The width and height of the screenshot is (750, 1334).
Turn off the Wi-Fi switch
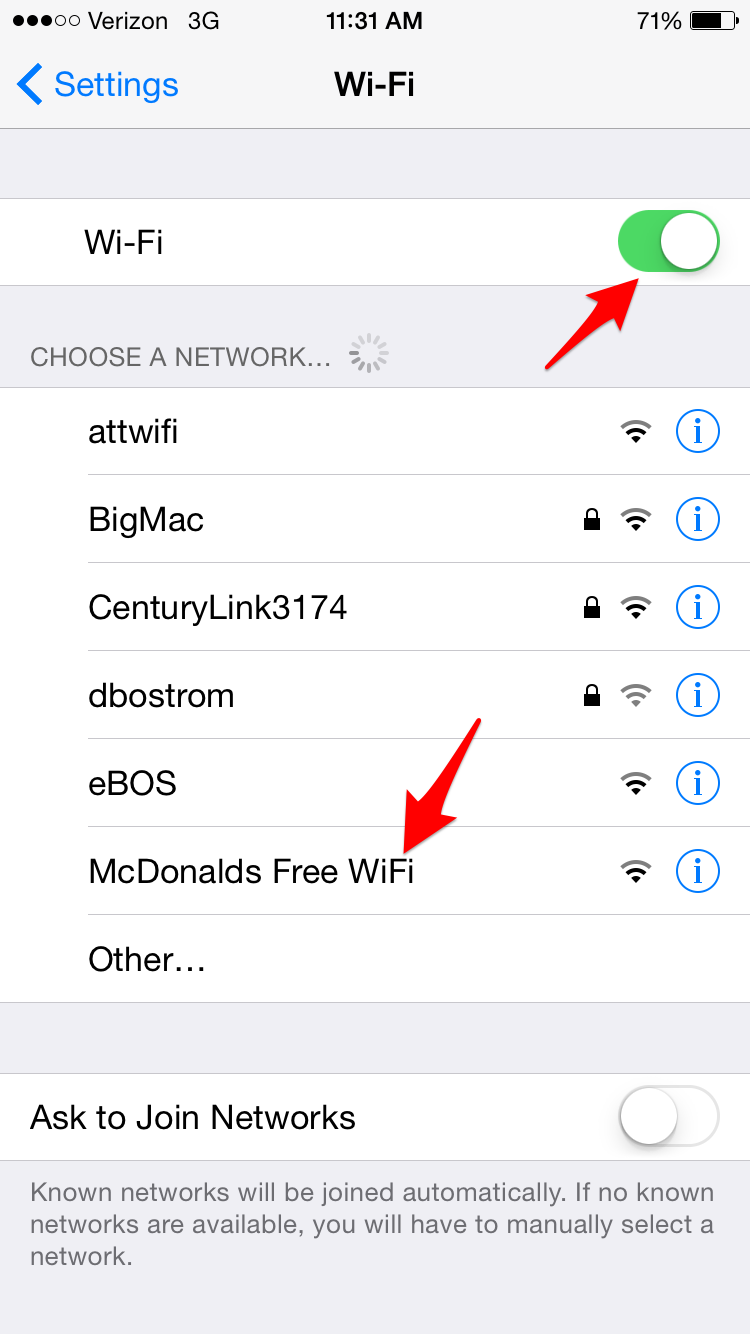pos(669,241)
